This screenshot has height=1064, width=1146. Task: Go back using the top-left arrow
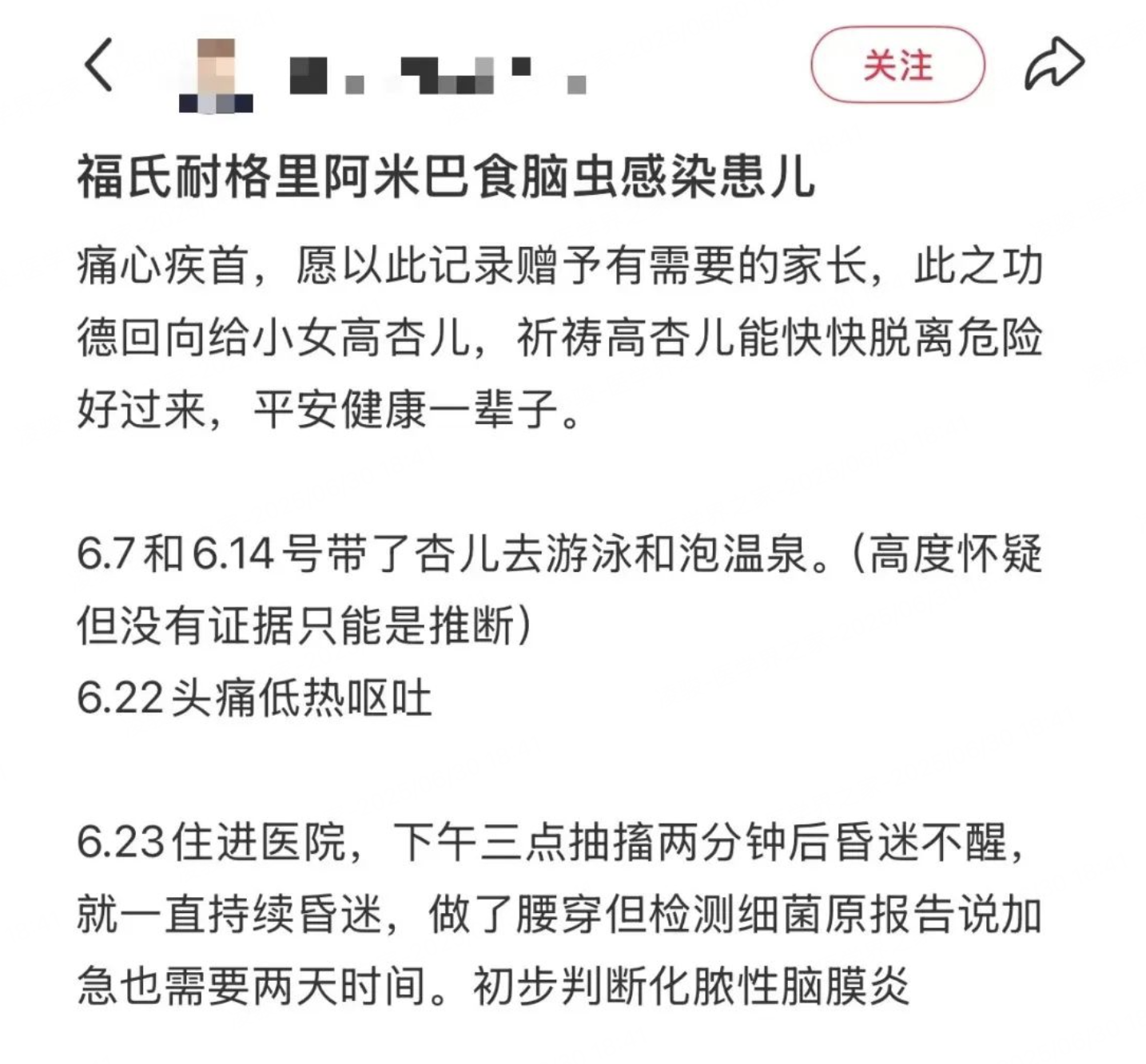pos(98,66)
